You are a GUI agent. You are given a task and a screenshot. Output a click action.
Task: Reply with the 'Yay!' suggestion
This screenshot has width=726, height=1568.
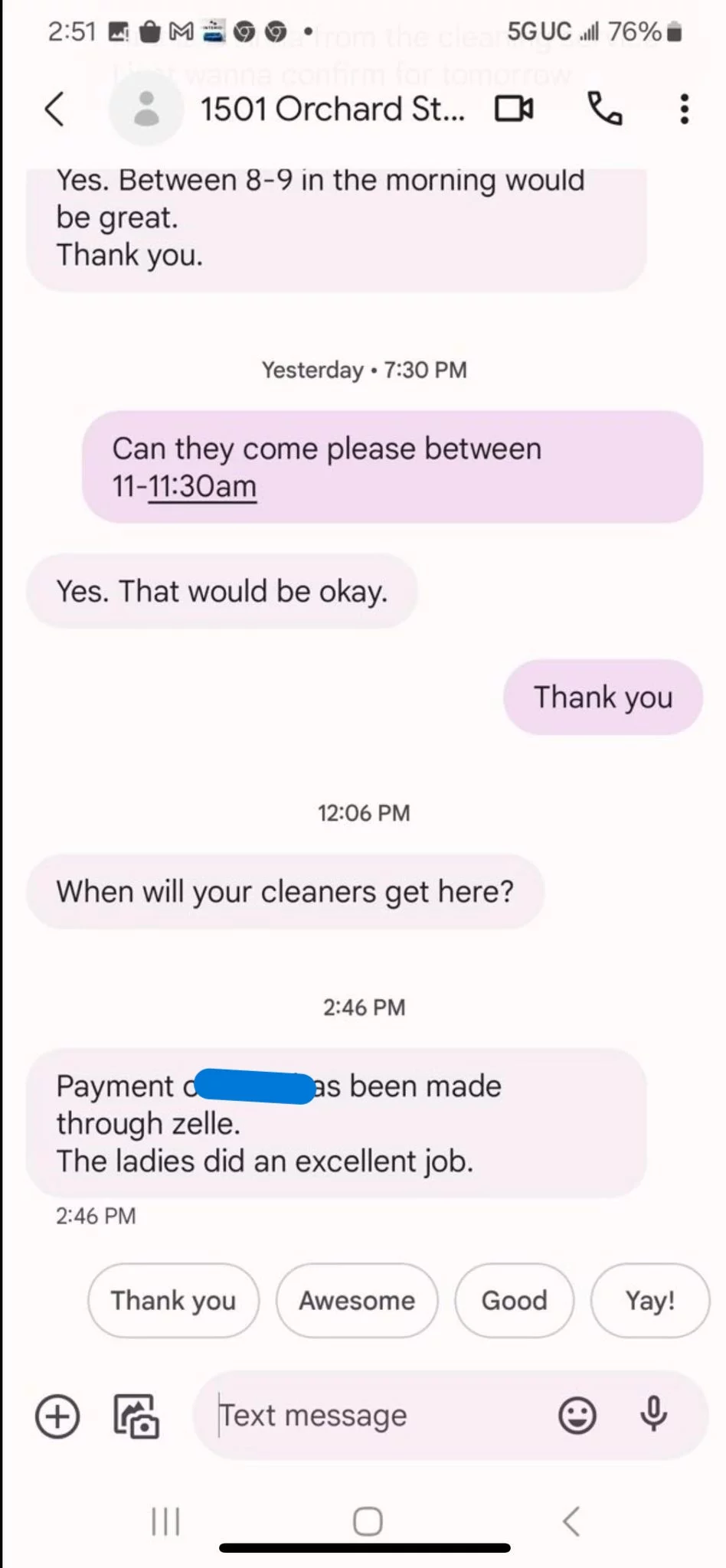click(649, 1301)
